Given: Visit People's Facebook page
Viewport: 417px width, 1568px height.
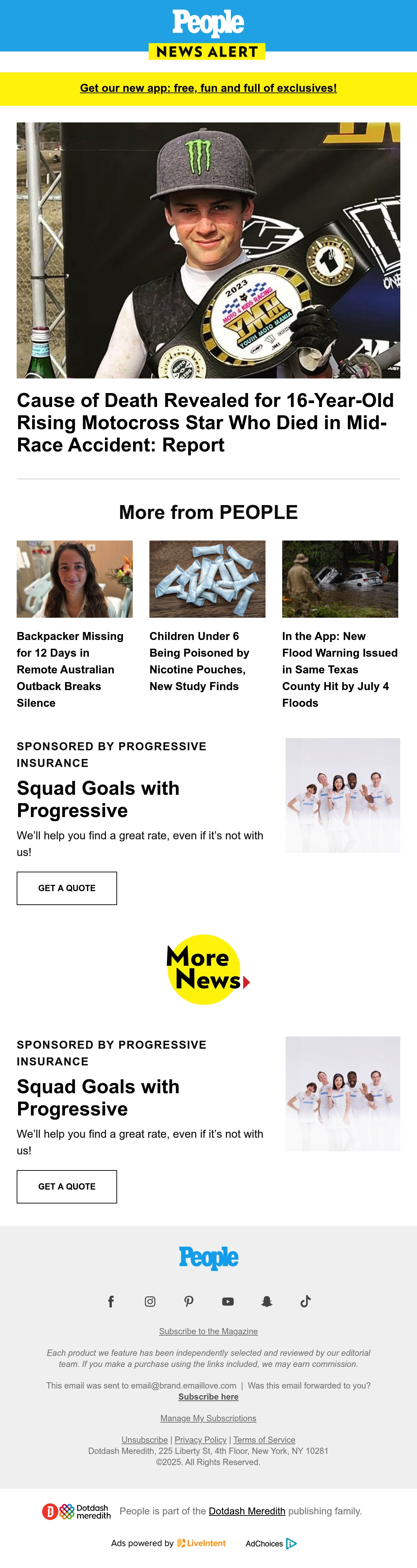Looking at the screenshot, I should (x=111, y=1302).
